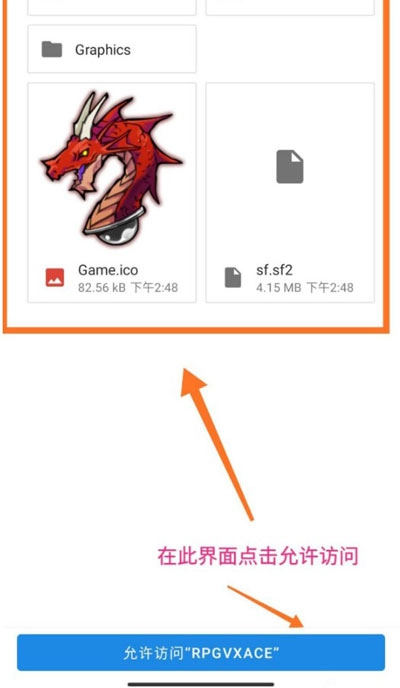Allow access to "RPGVXACE"

[x=201, y=653]
